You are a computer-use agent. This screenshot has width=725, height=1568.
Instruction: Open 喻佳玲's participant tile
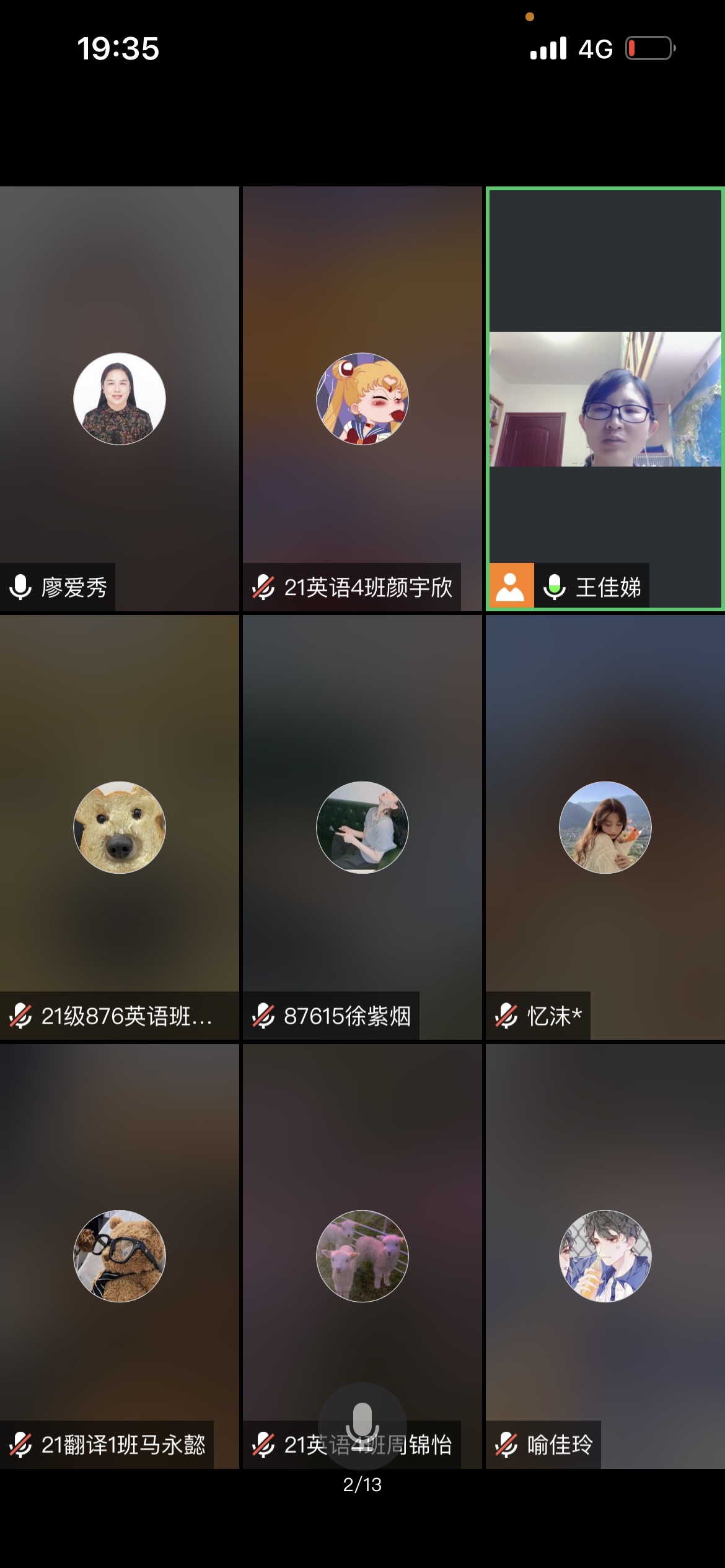pyautogui.click(x=605, y=1256)
